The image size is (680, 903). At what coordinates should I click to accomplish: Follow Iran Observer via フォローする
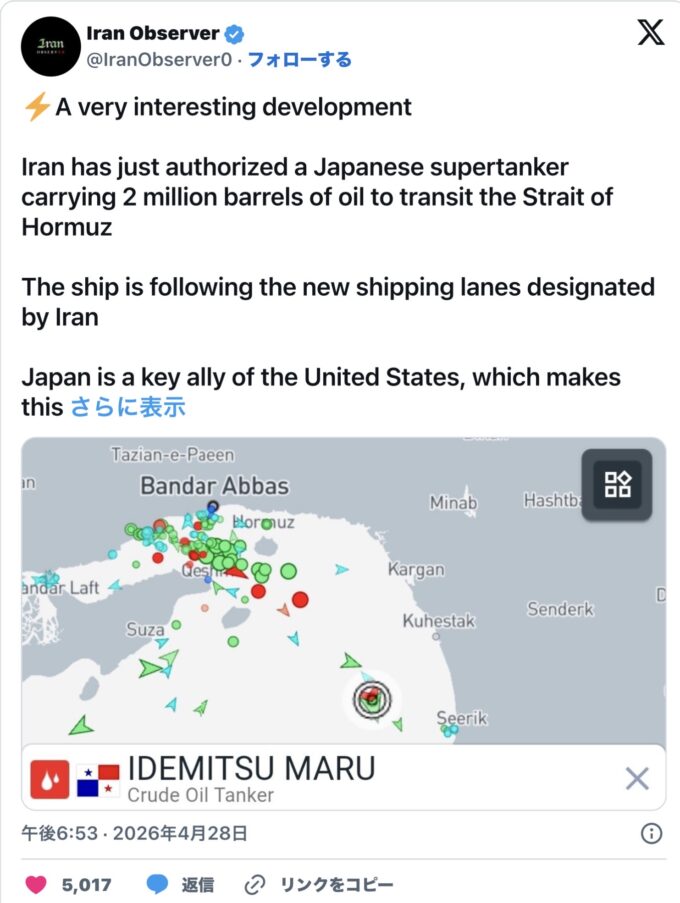[x=299, y=60]
